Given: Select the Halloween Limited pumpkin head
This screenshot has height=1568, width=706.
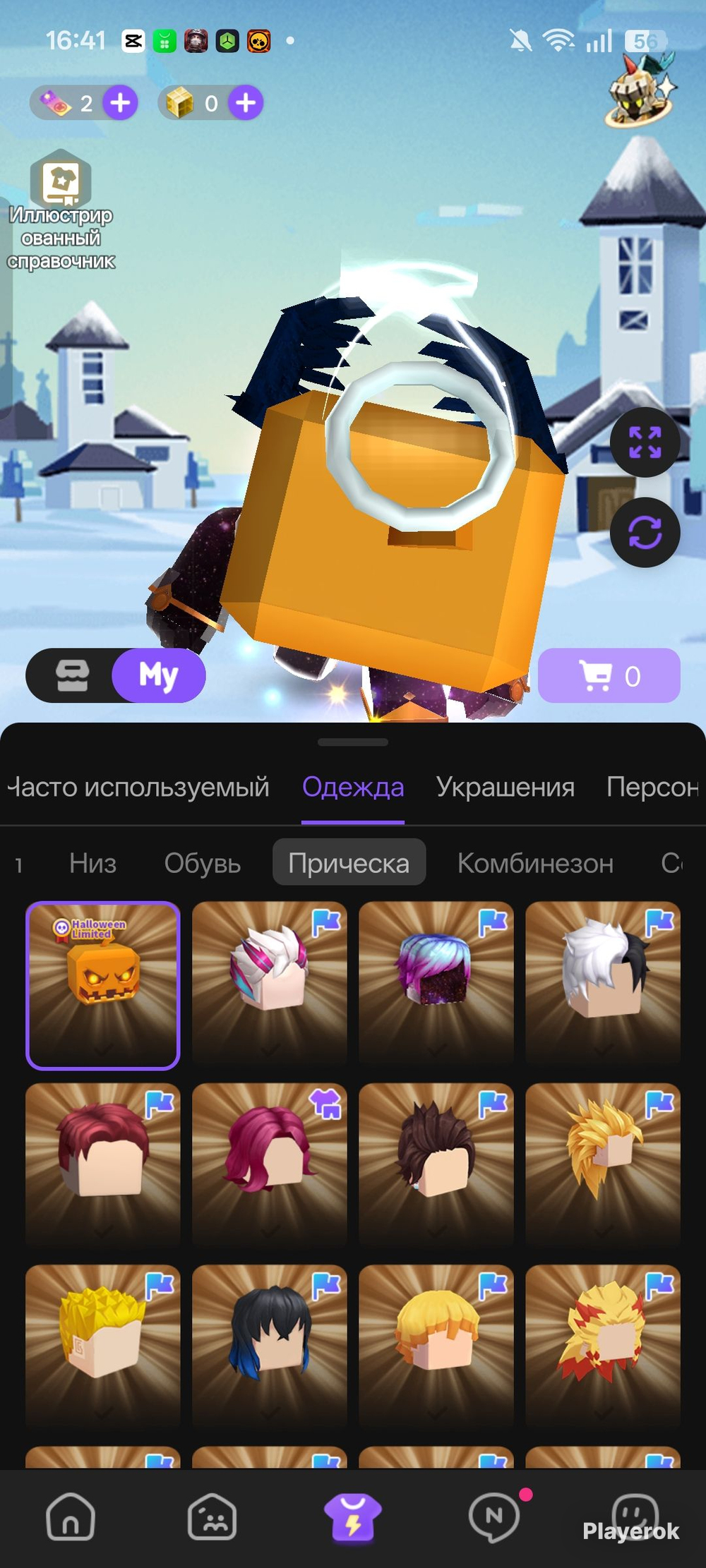Looking at the screenshot, I should pos(103,984).
